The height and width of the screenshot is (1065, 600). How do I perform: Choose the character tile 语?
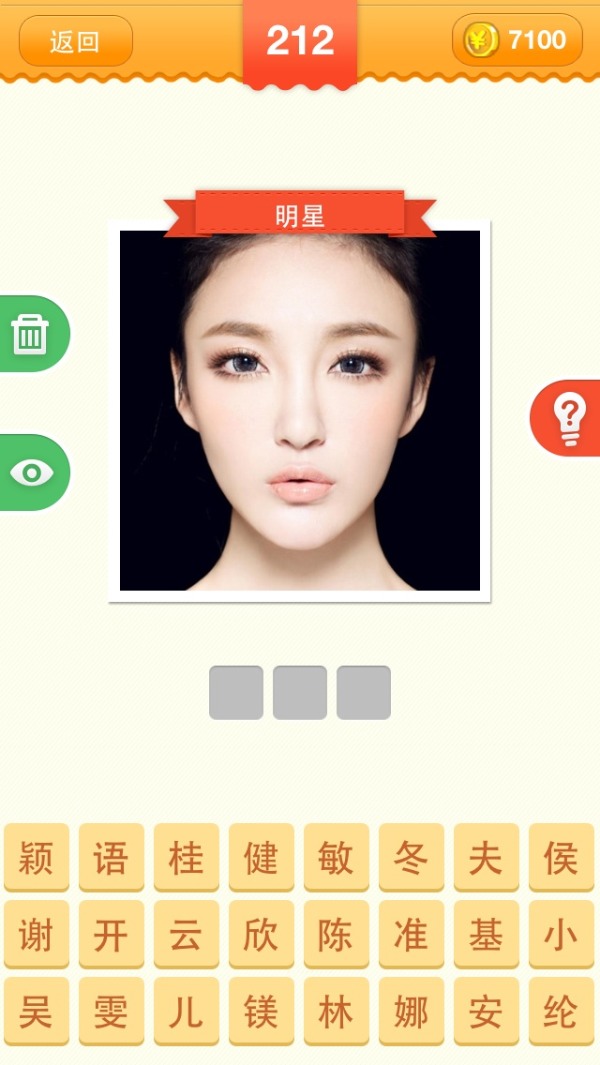click(x=111, y=857)
